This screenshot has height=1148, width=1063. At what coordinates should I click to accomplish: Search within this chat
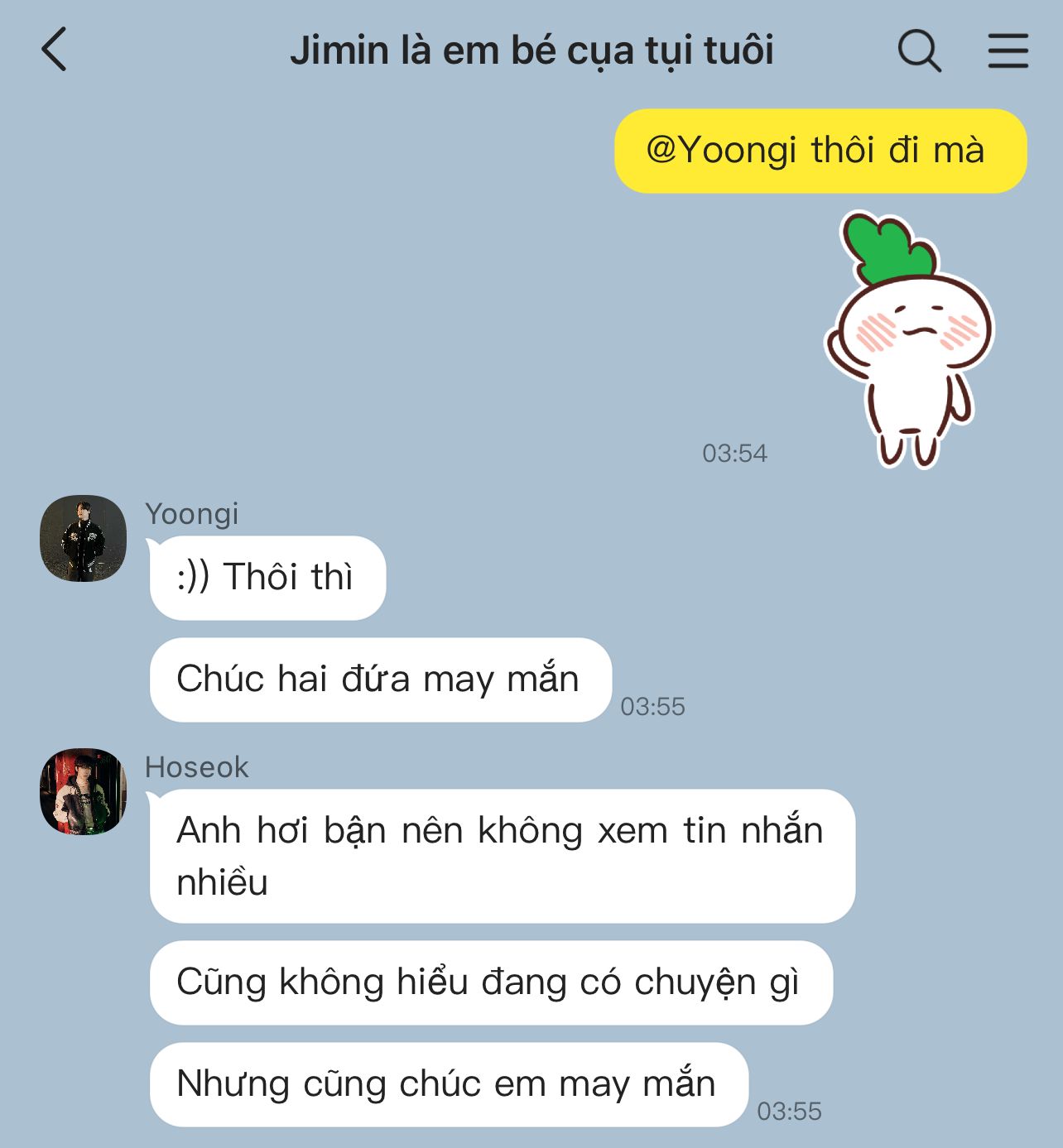click(x=919, y=50)
